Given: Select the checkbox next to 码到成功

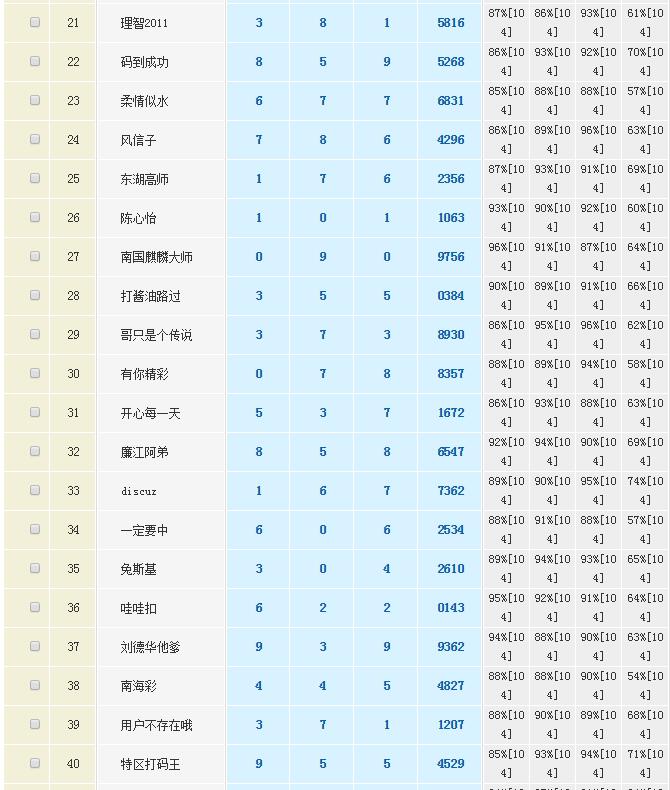Looking at the screenshot, I should coord(35,61).
